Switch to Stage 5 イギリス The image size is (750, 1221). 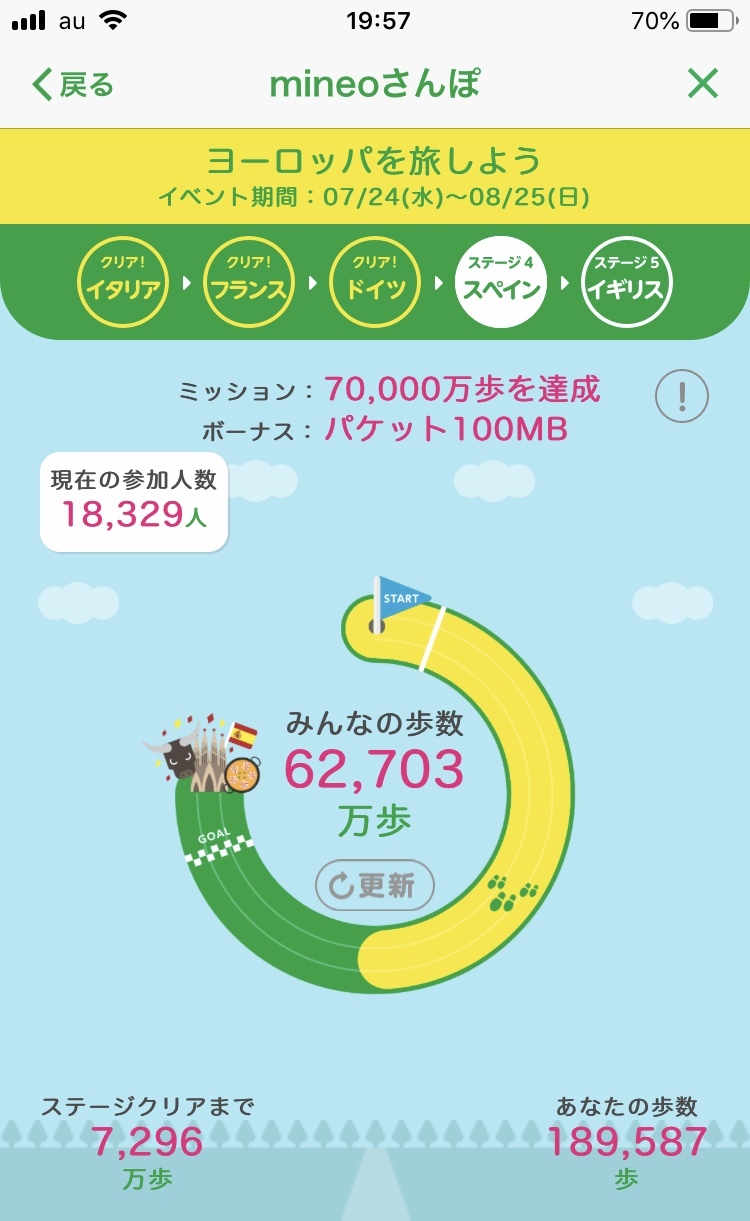[628, 282]
